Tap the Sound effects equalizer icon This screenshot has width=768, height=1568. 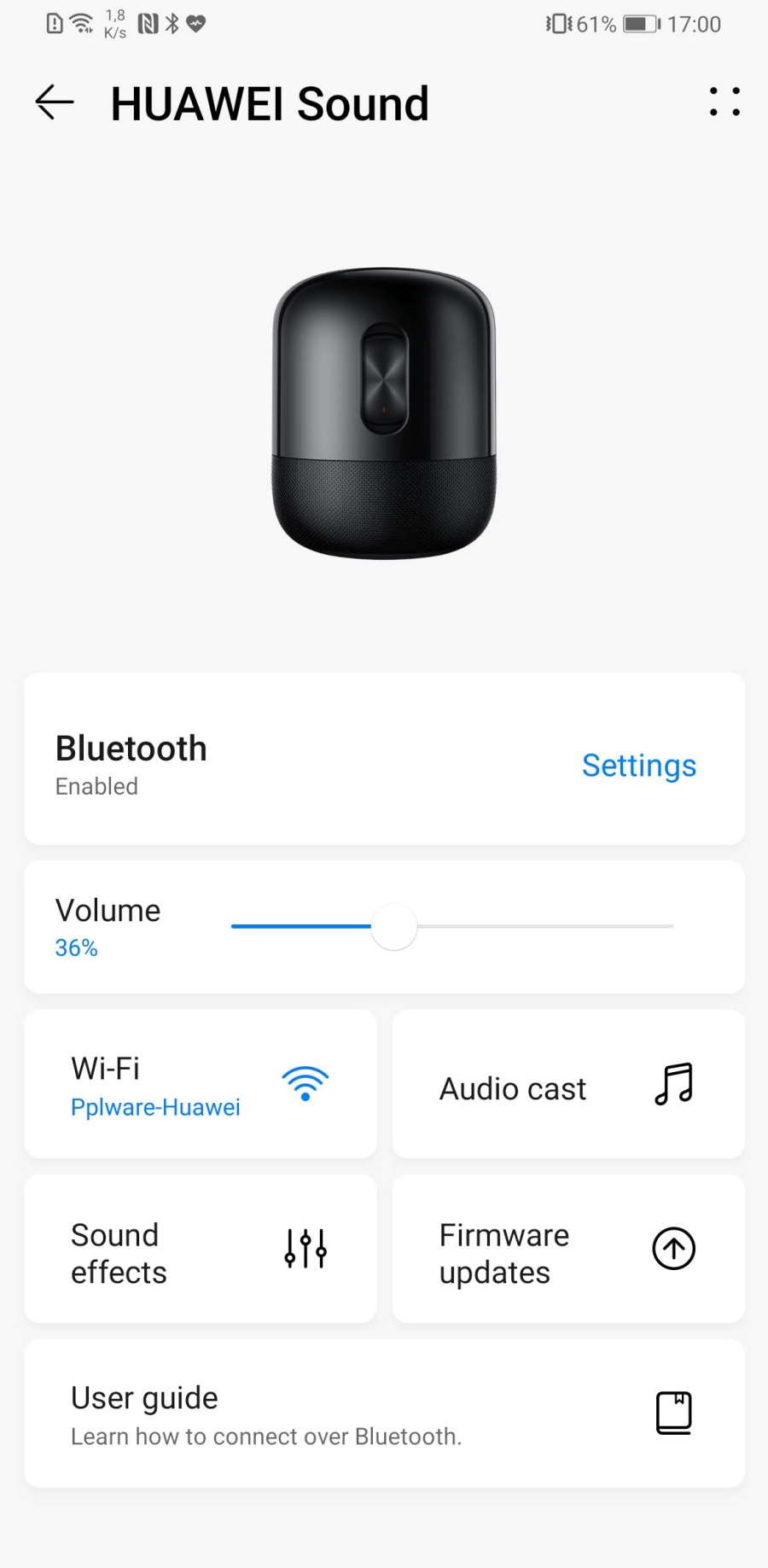pos(304,1248)
